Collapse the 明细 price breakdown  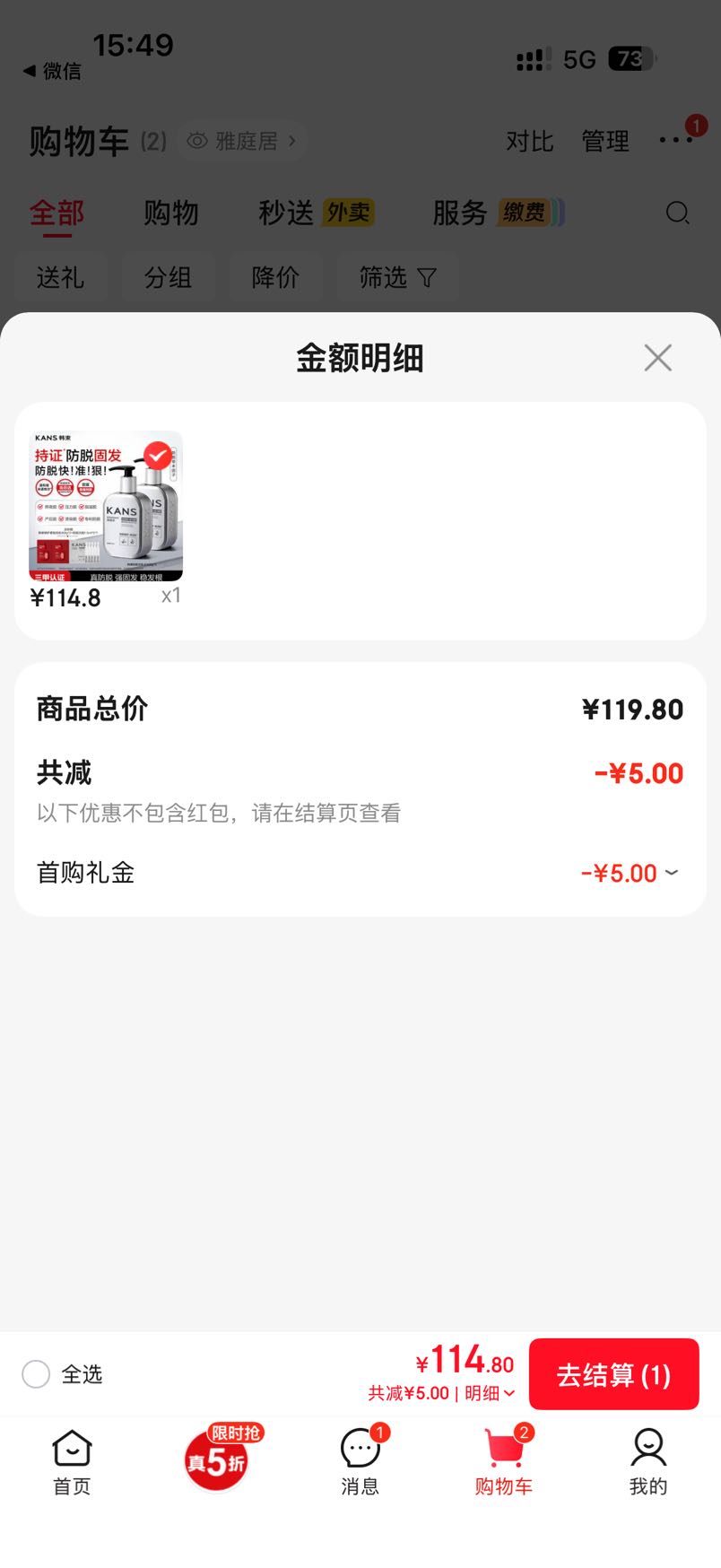click(490, 1393)
